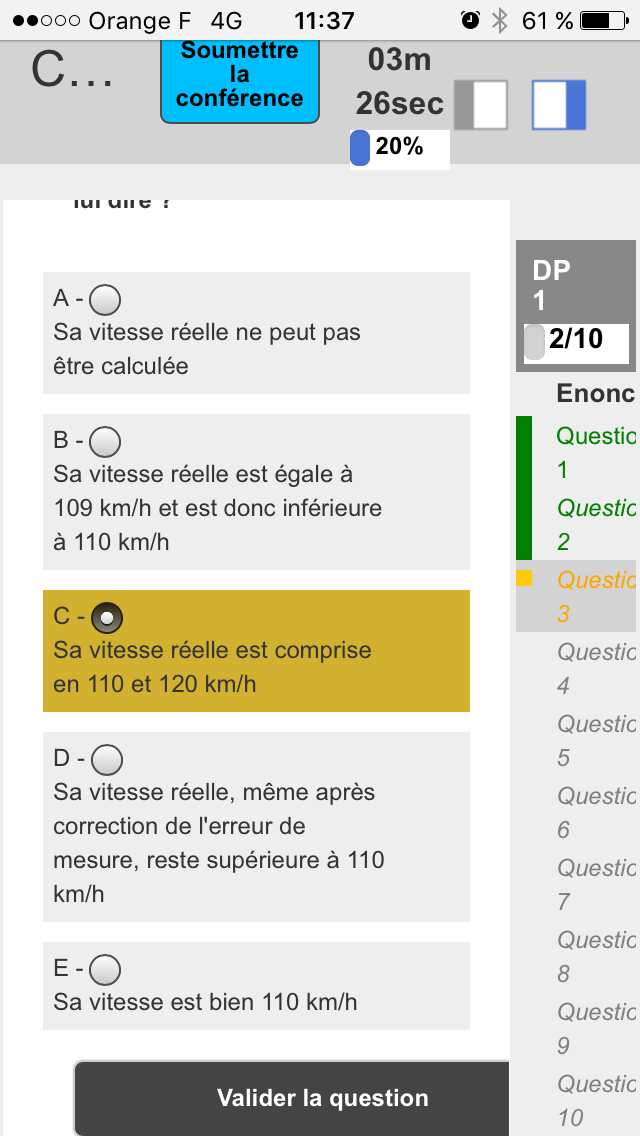This screenshot has width=640, height=1136.
Task: Open the DP 1 header in the sidebar
Action: click(576, 285)
